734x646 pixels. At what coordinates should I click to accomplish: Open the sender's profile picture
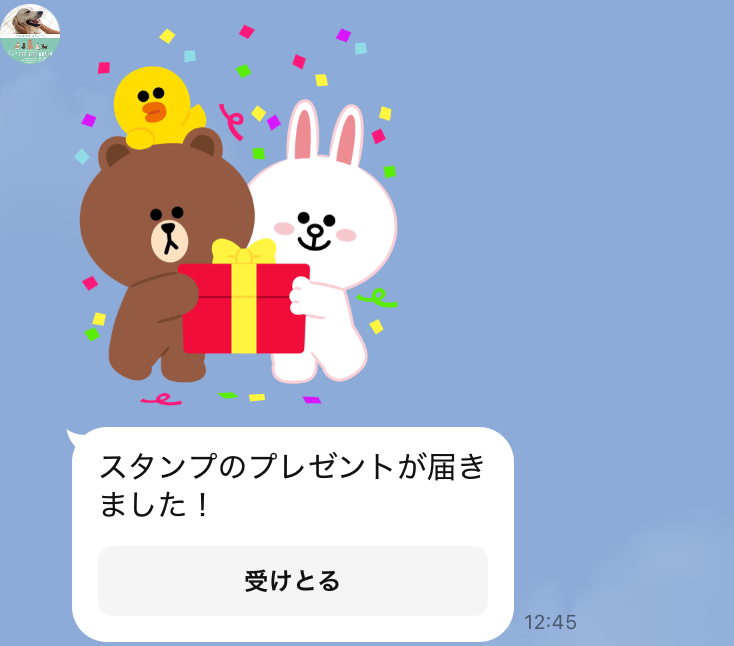pyautogui.click(x=30, y=33)
